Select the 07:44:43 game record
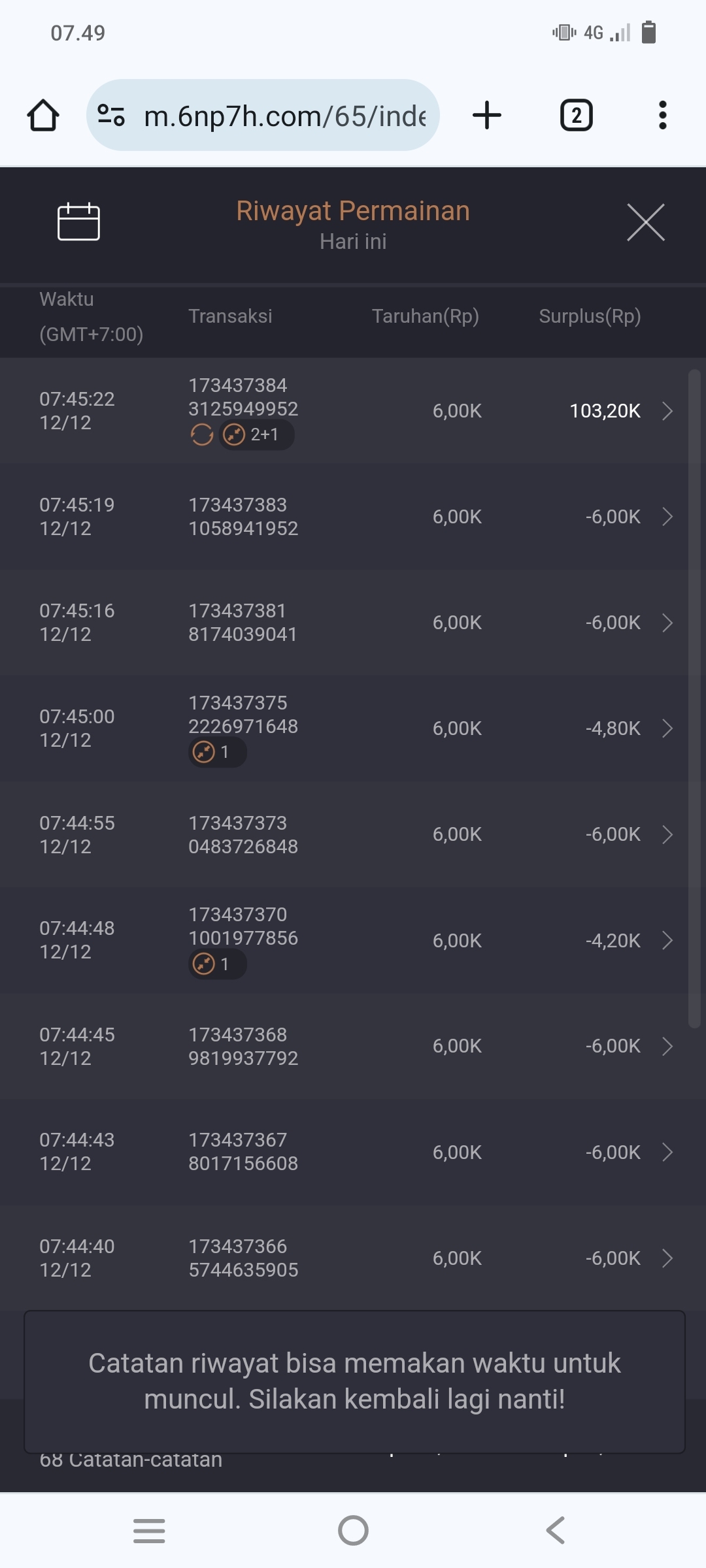The image size is (706, 1568). (666, 1152)
